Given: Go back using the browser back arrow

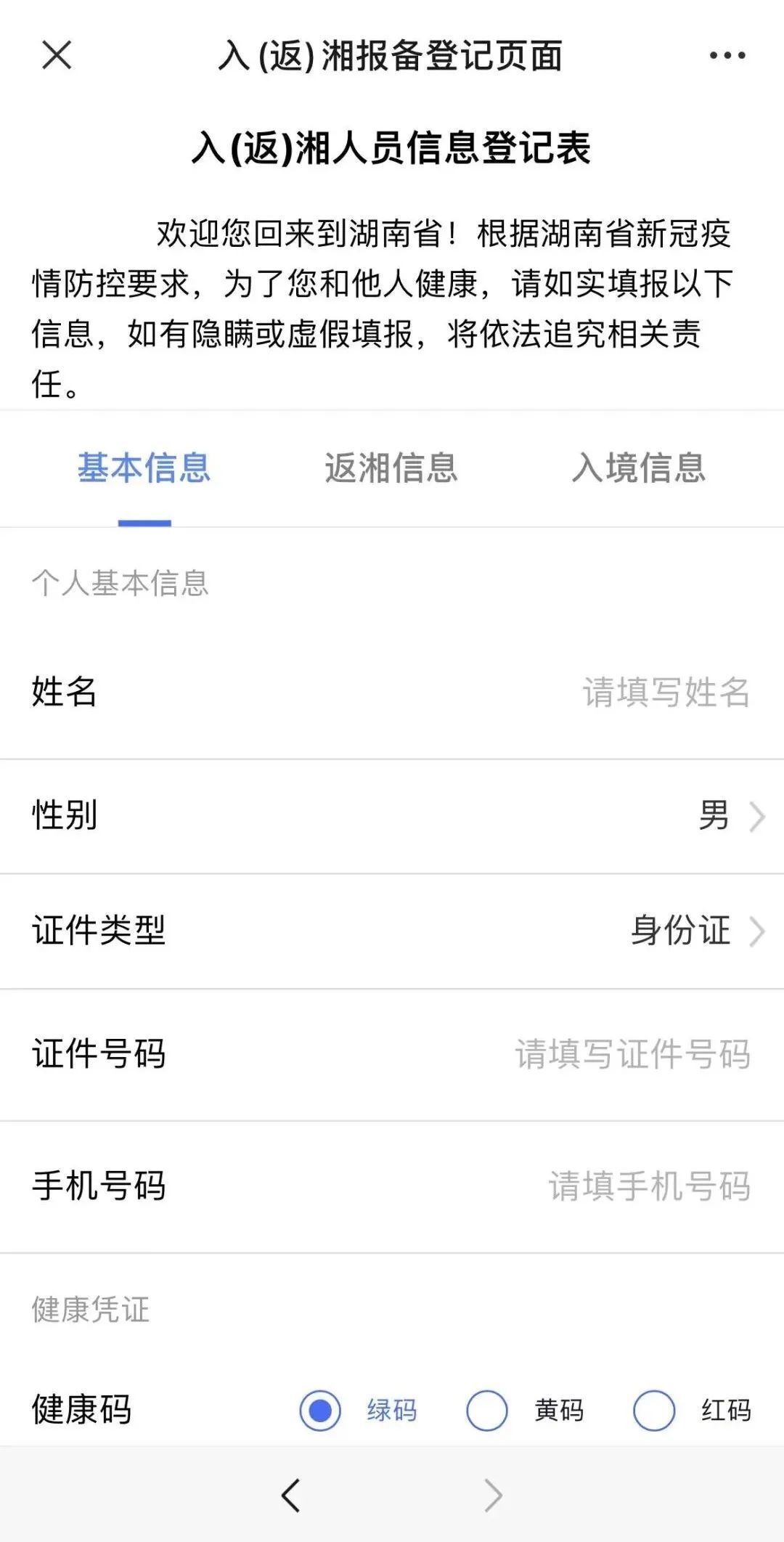Looking at the screenshot, I should [x=291, y=1496].
